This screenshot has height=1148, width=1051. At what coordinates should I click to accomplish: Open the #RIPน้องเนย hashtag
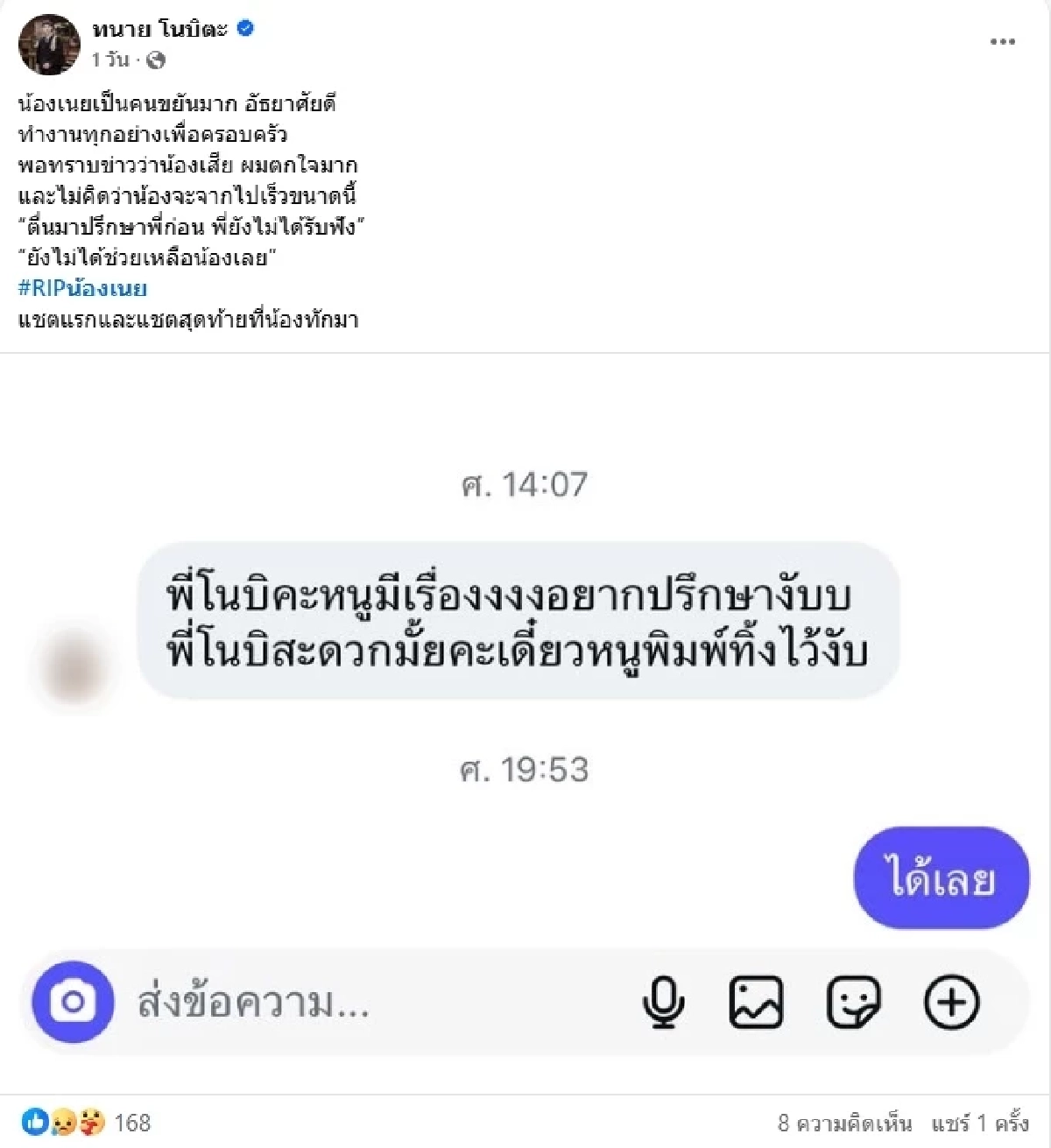point(82,288)
